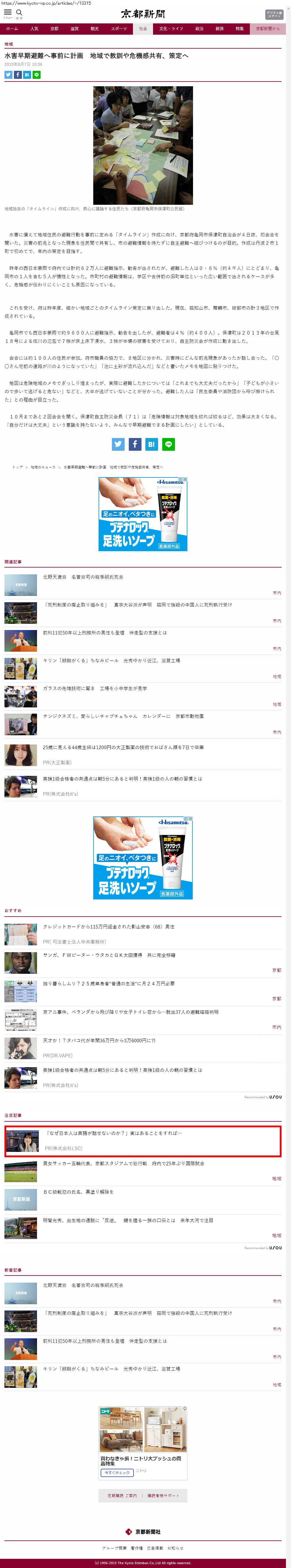Share article on Twitter below the headline
Image resolution: width=291 pixels, height=1568 pixels.
(x=9, y=75)
